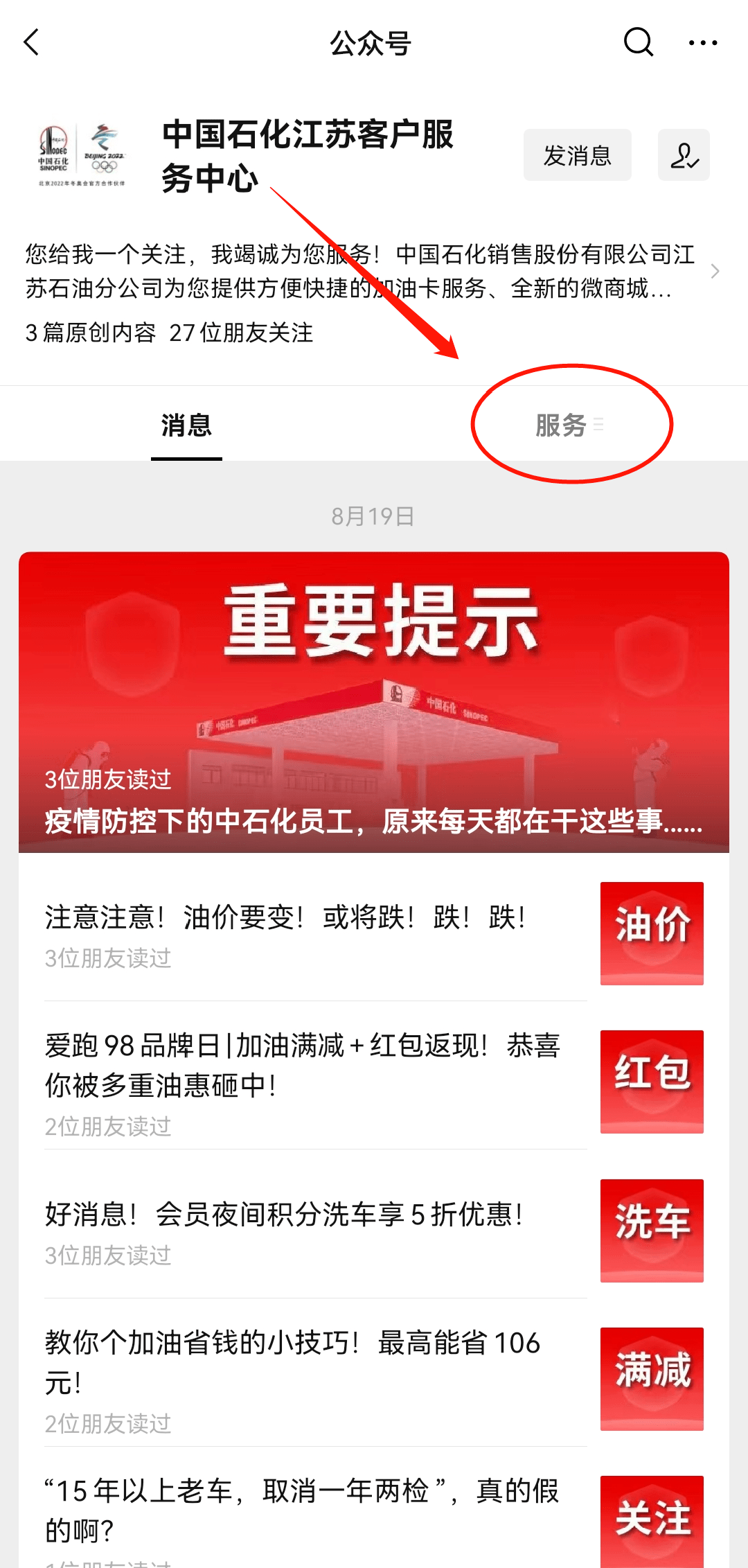Viewport: 748px width, 1568px height.
Task: Switch to the 服务 tab
Action: (x=562, y=425)
